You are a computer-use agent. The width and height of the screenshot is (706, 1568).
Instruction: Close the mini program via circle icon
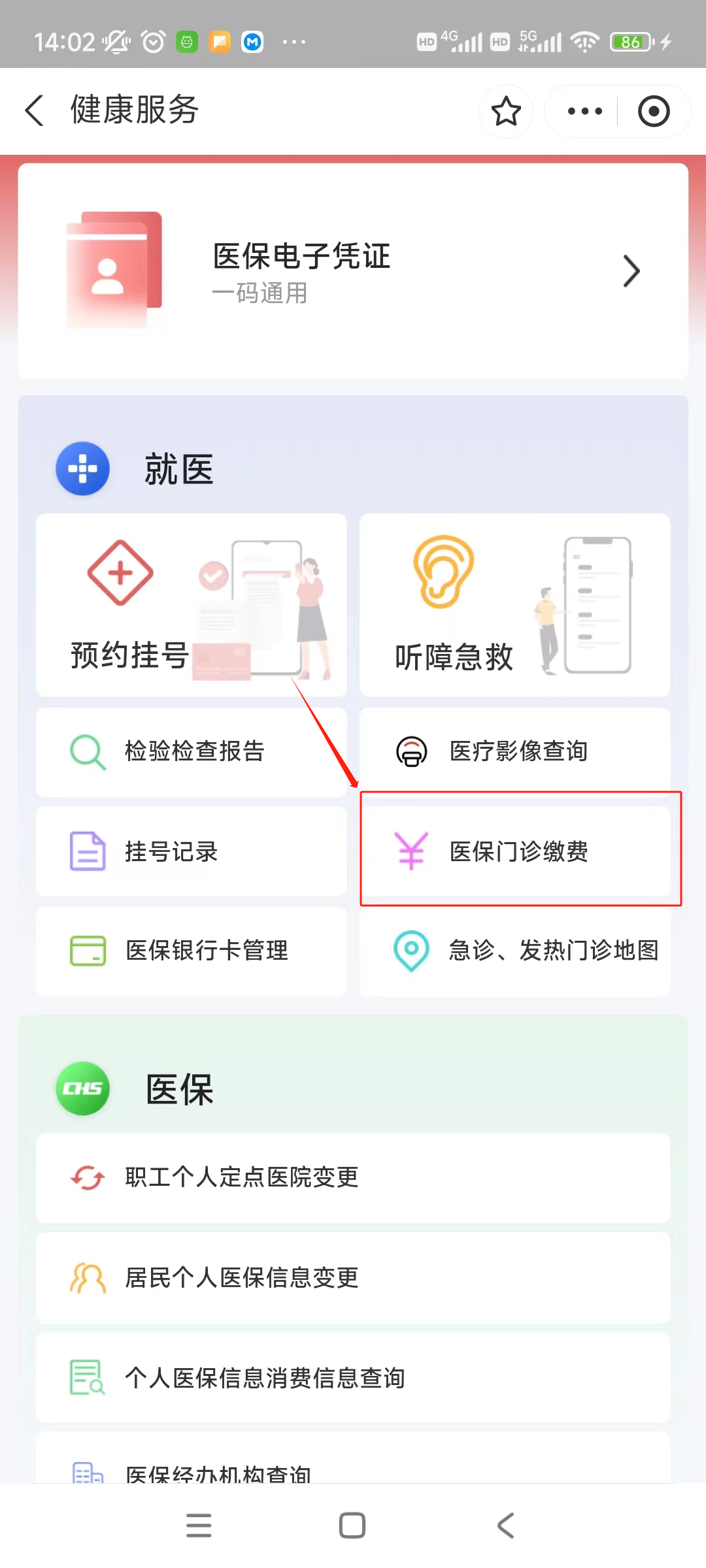[654, 111]
